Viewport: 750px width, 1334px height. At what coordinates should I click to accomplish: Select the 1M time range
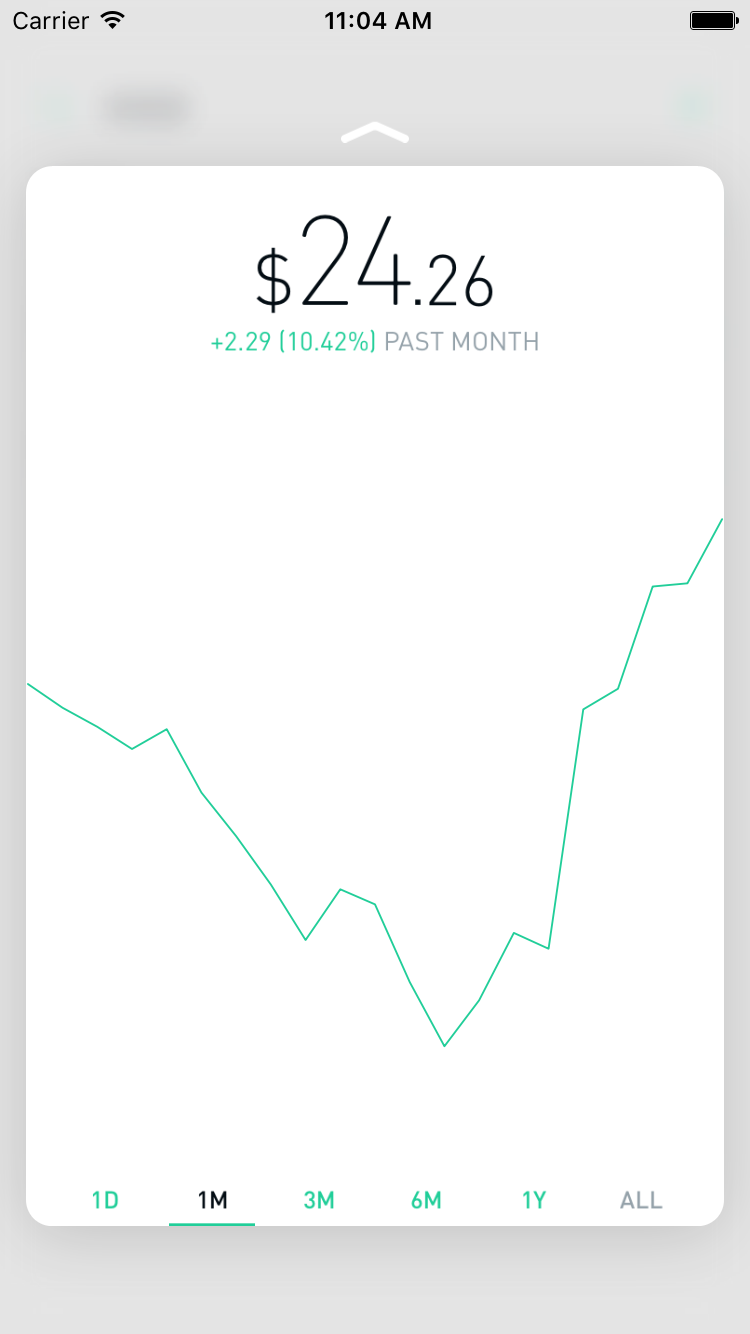[212, 1199]
